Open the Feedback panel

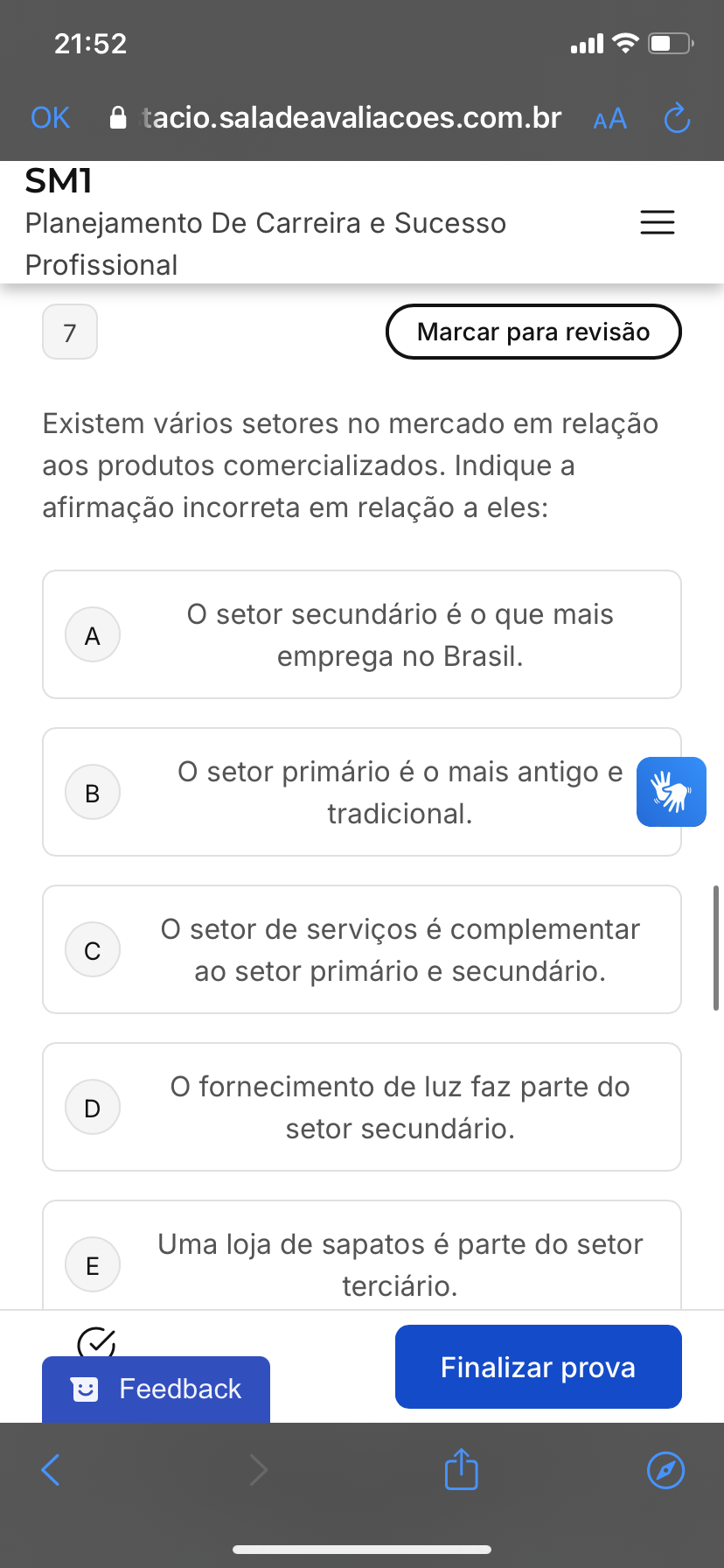tap(157, 1389)
